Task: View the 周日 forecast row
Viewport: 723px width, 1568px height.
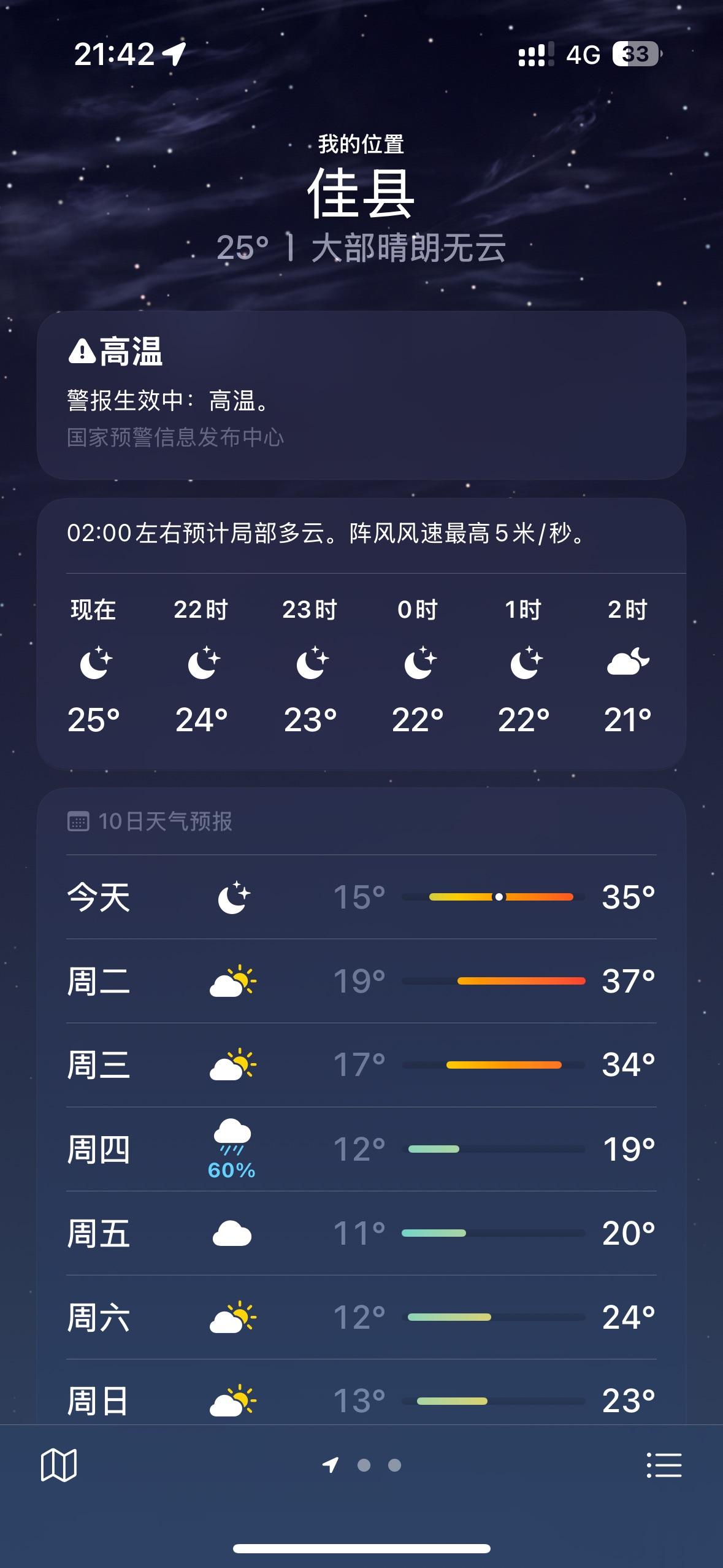Action: (x=361, y=1393)
